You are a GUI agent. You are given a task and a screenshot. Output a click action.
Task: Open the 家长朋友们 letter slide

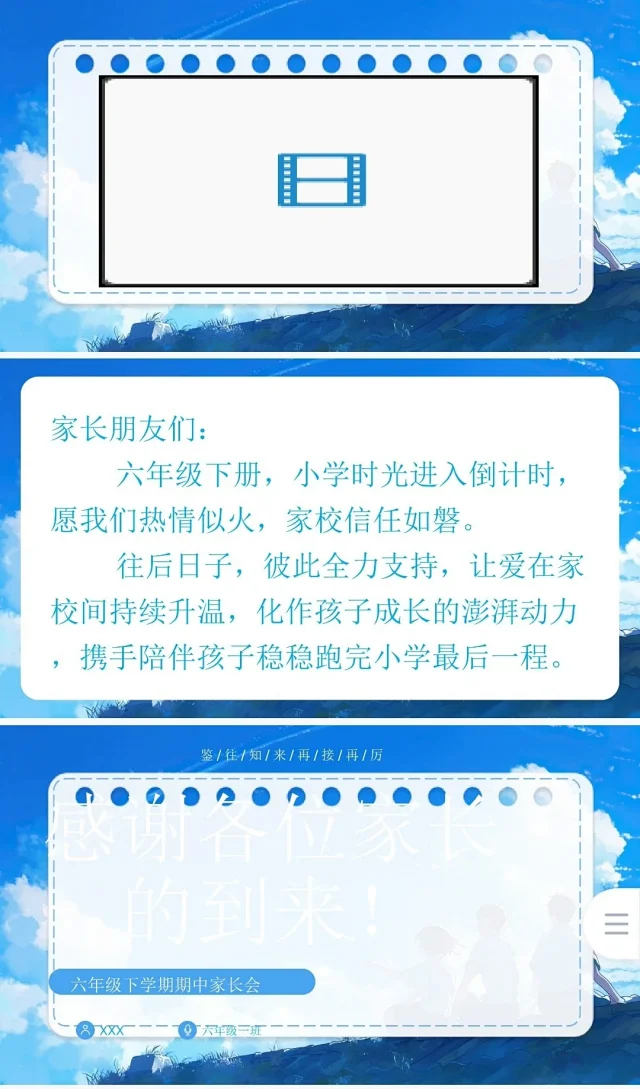point(320,537)
